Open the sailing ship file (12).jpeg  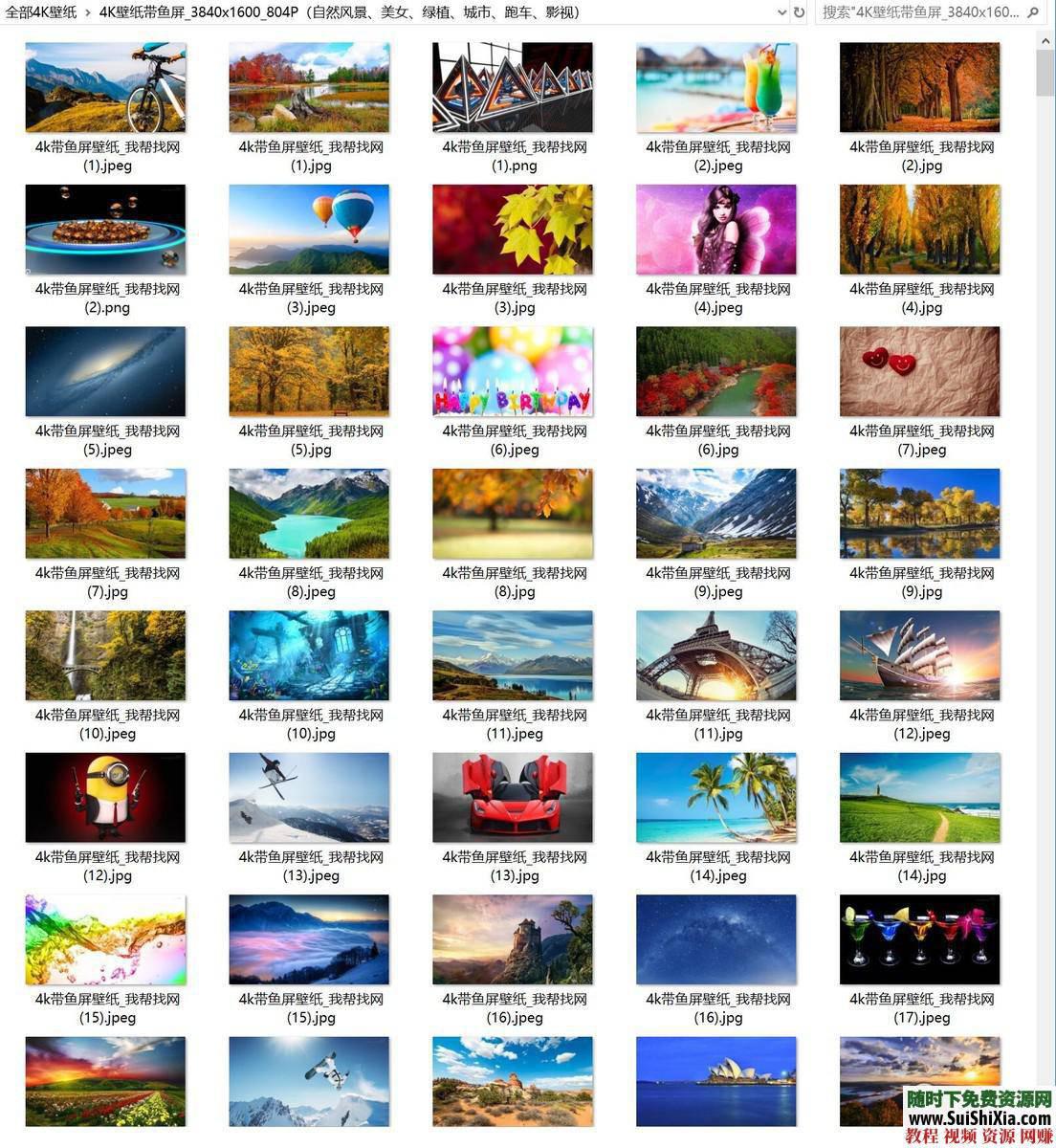[920, 655]
